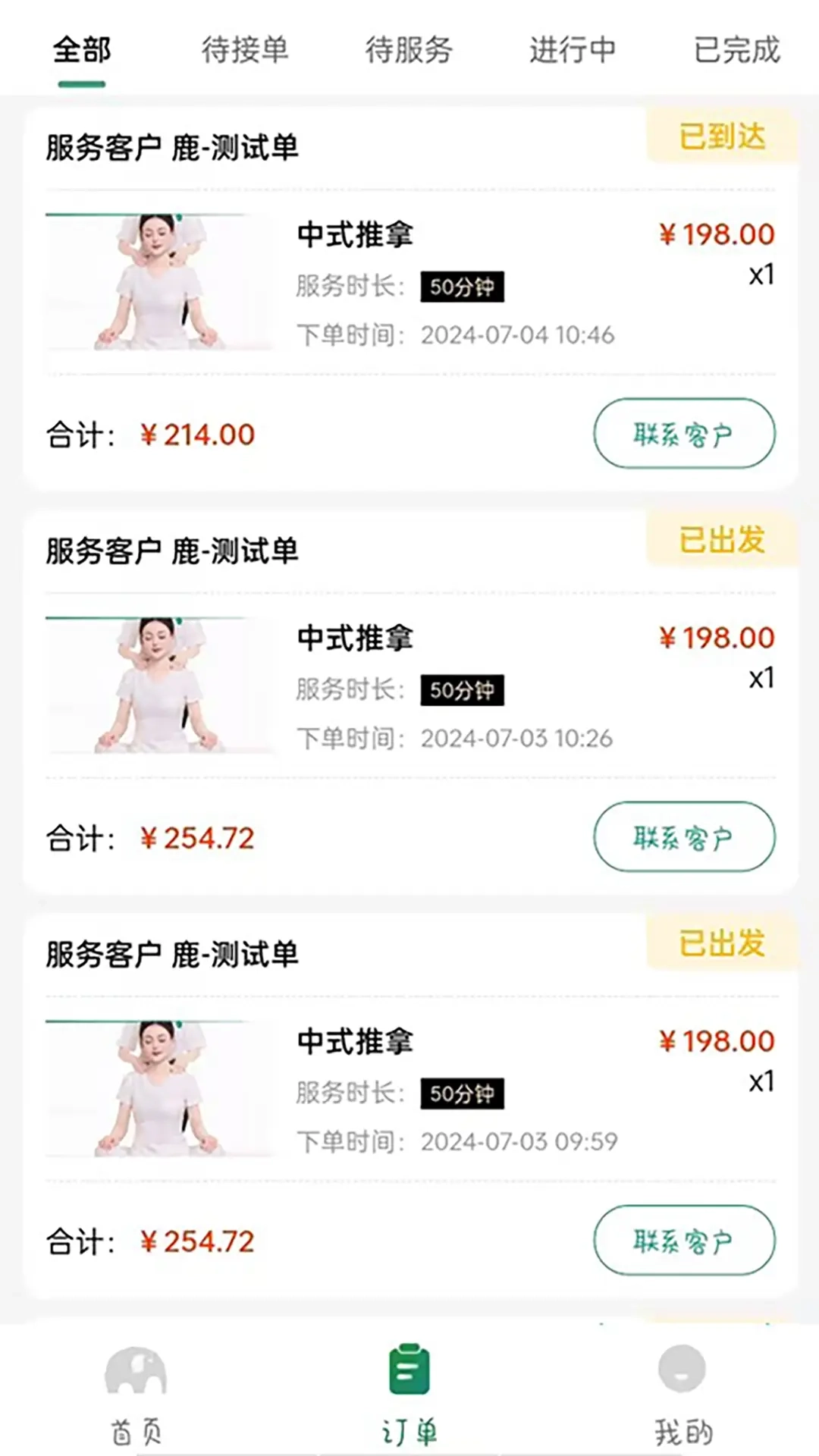Switch to the 待接单 tab
Viewport: 819px width, 1456px height.
pyautogui.click(x=244, y=51)
